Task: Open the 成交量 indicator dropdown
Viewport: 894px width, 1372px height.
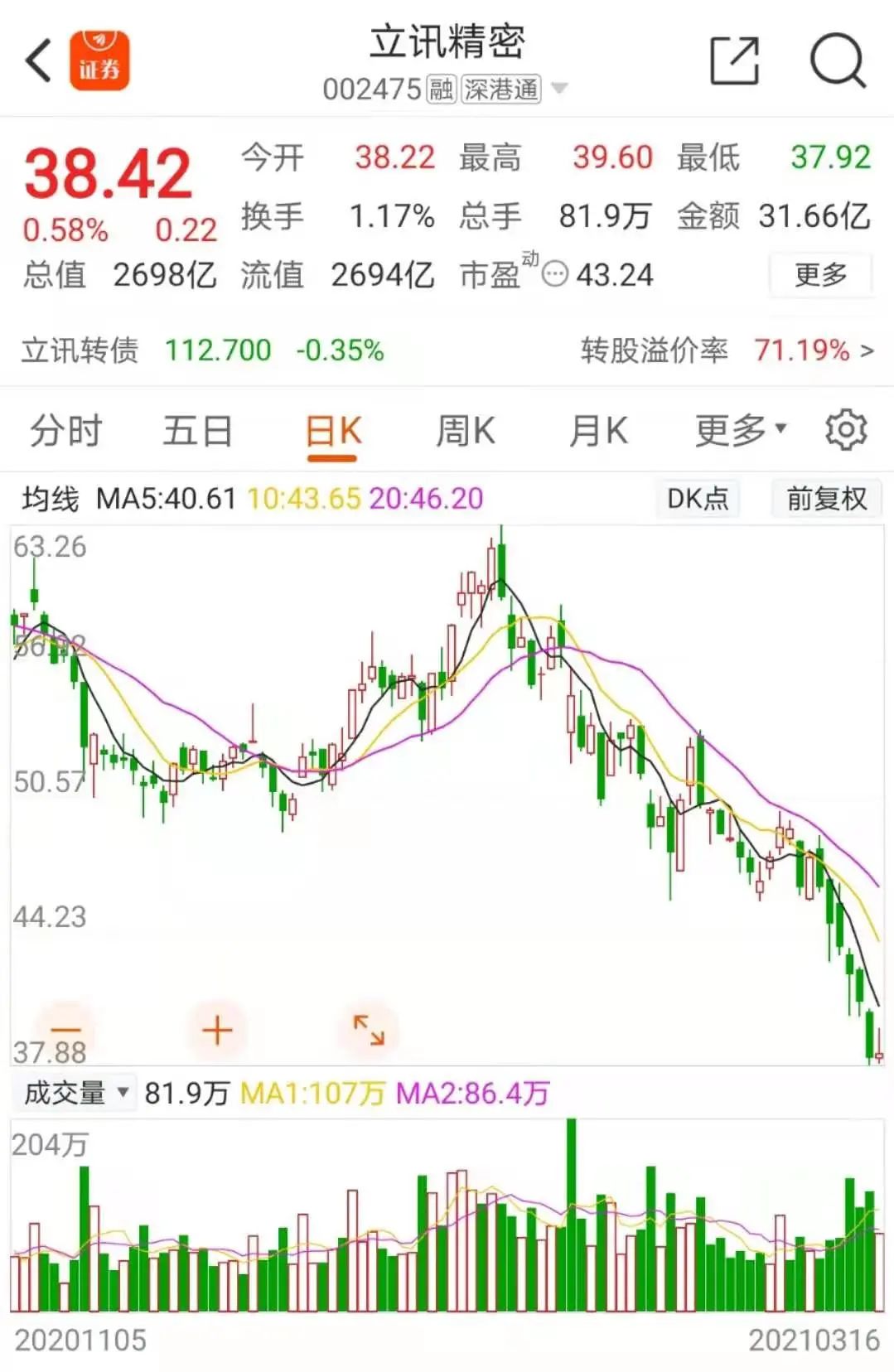Action: point(76,1093)
